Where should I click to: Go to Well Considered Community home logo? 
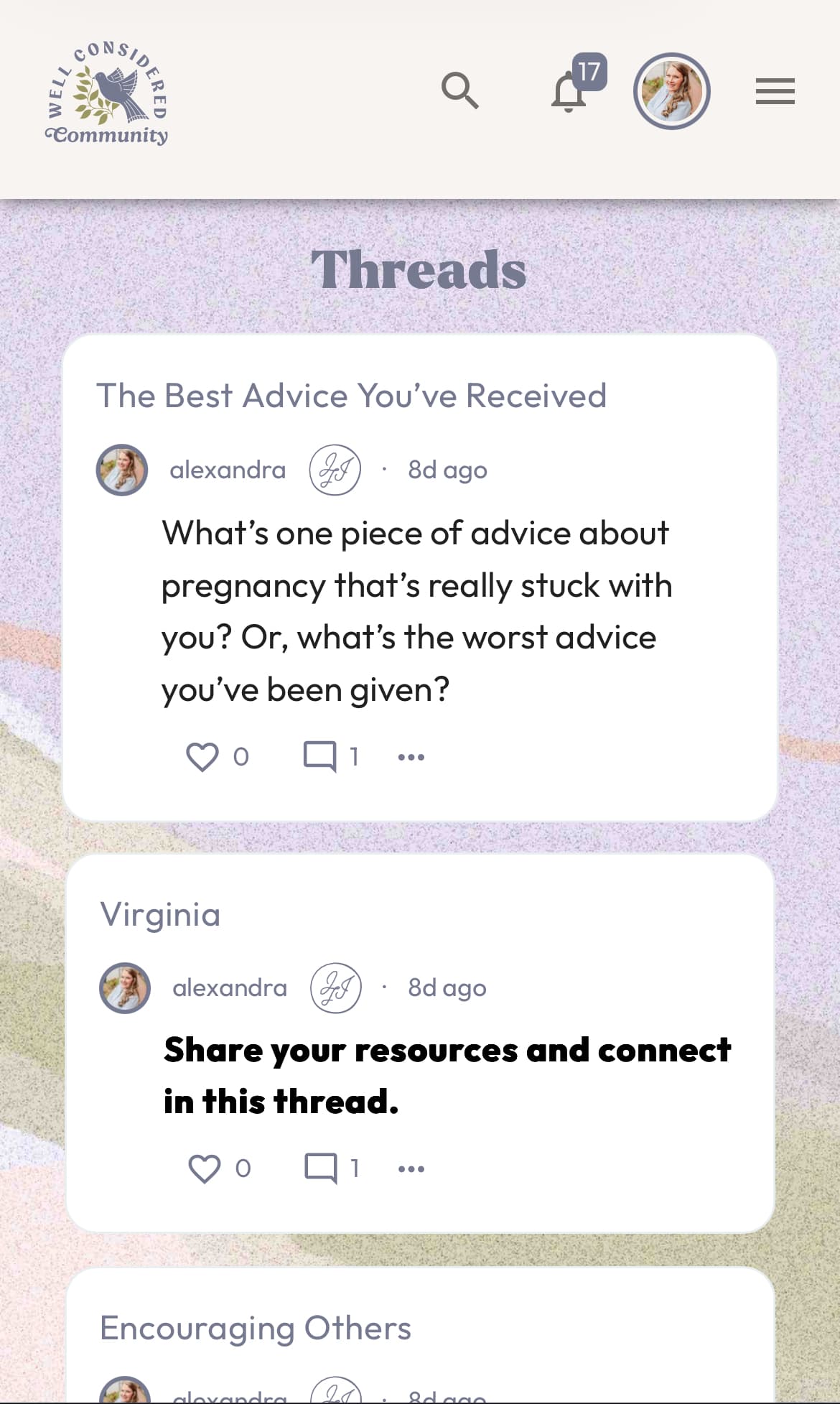[x=108, y=94]
